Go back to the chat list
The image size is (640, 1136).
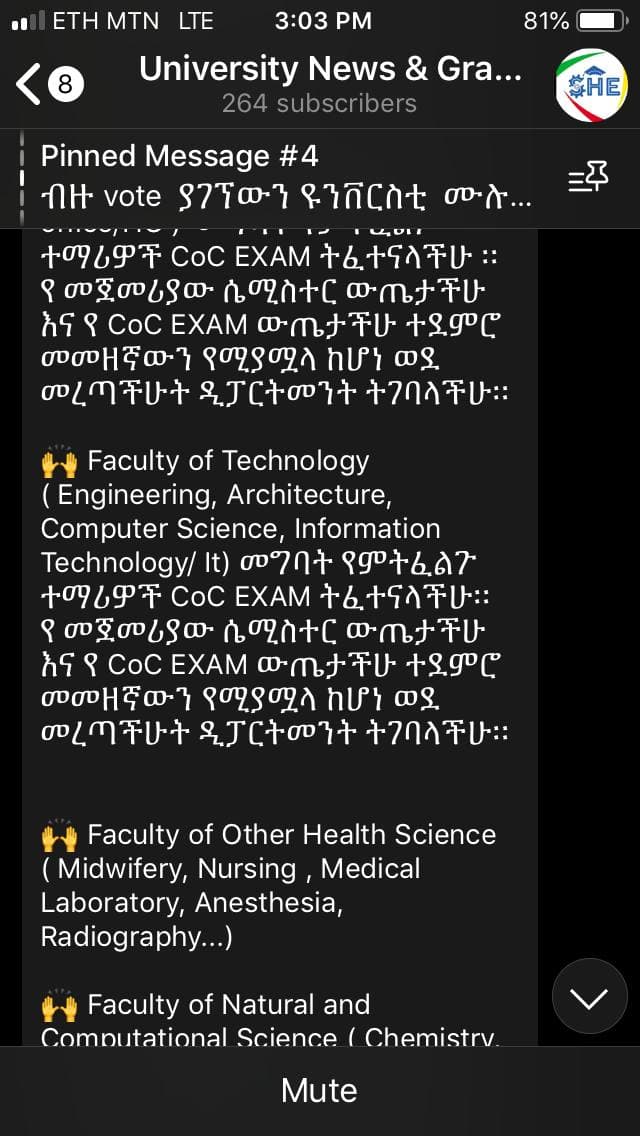(x=49, y=85)
